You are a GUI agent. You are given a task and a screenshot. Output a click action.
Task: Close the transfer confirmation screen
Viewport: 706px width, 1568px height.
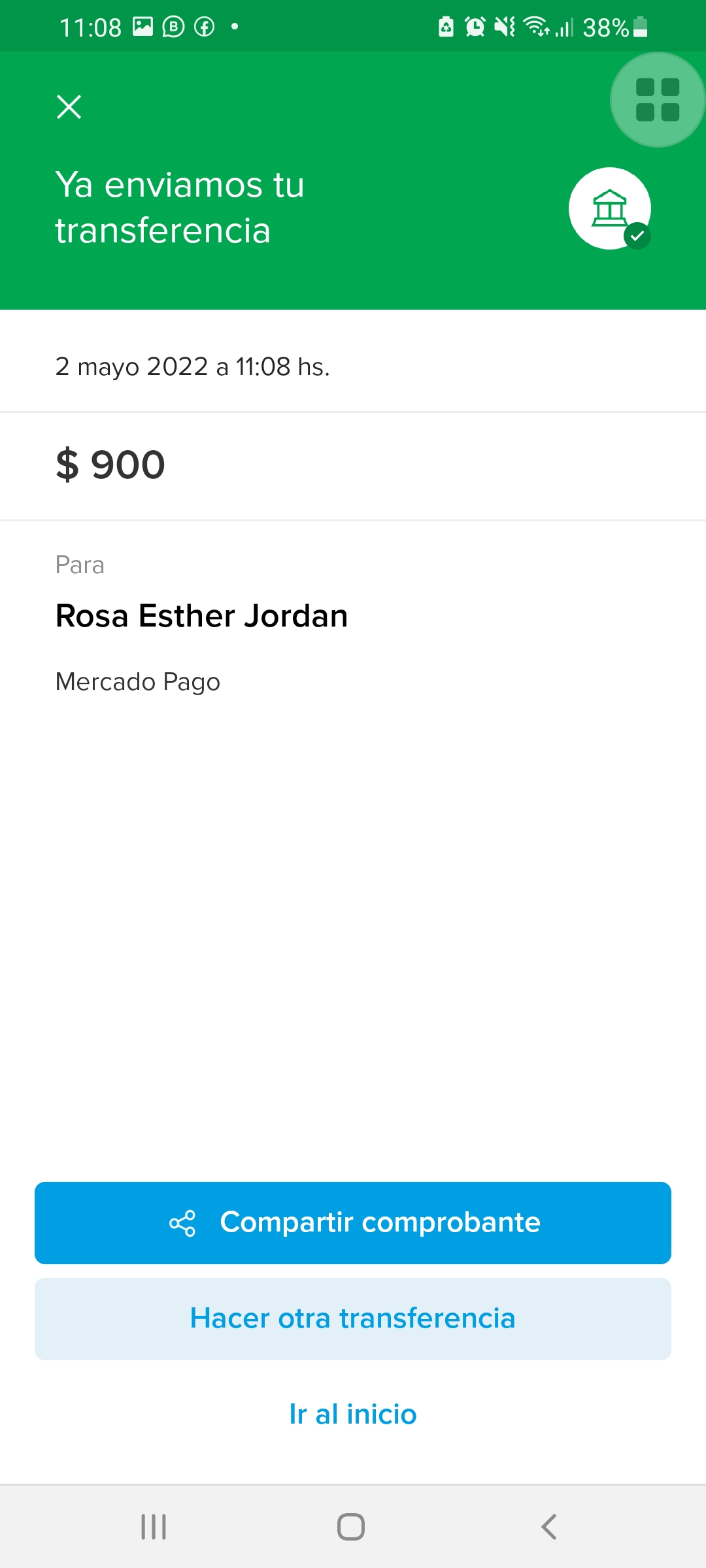(69, 106)
